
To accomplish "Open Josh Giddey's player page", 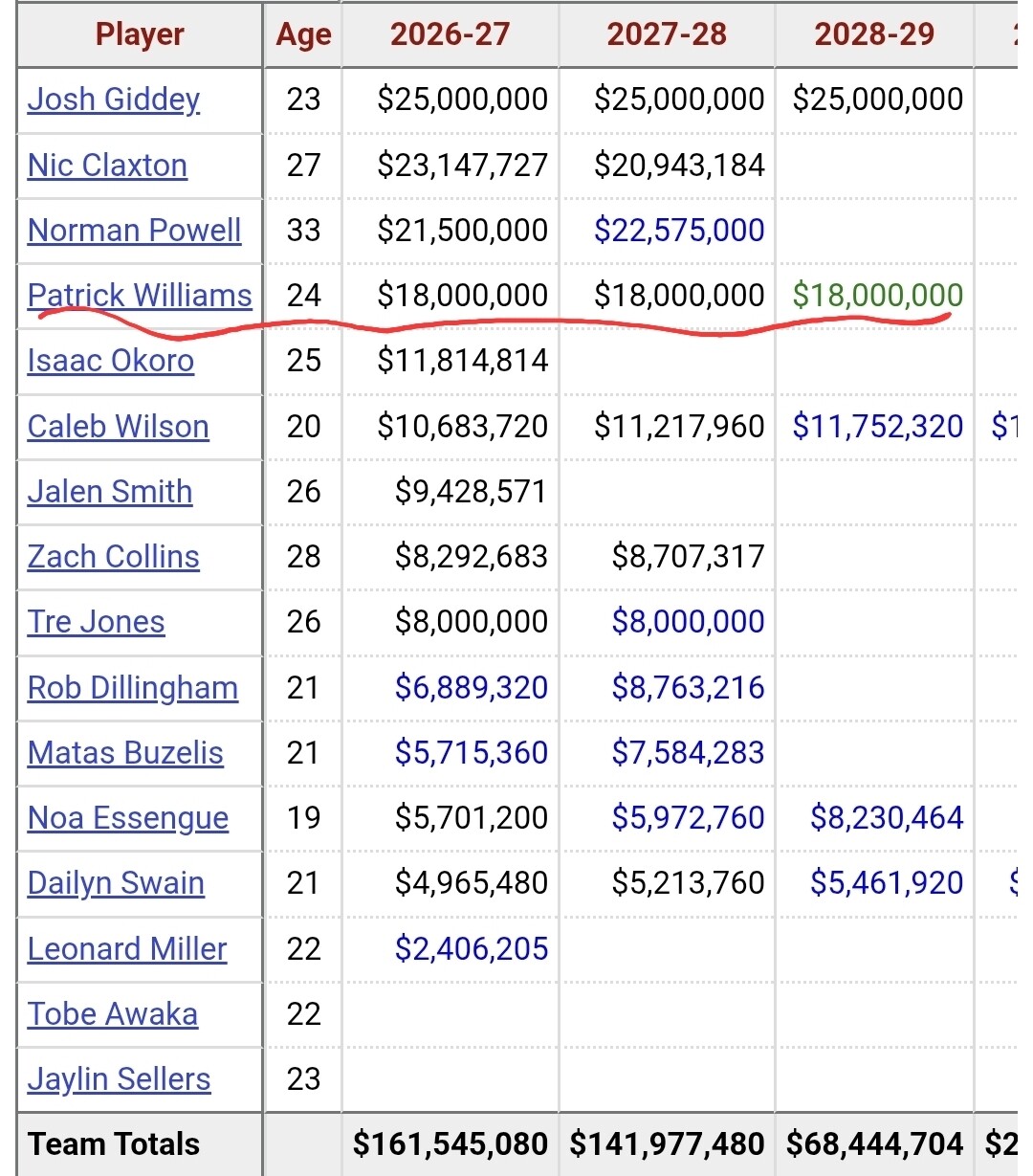I will pos(114,100).
